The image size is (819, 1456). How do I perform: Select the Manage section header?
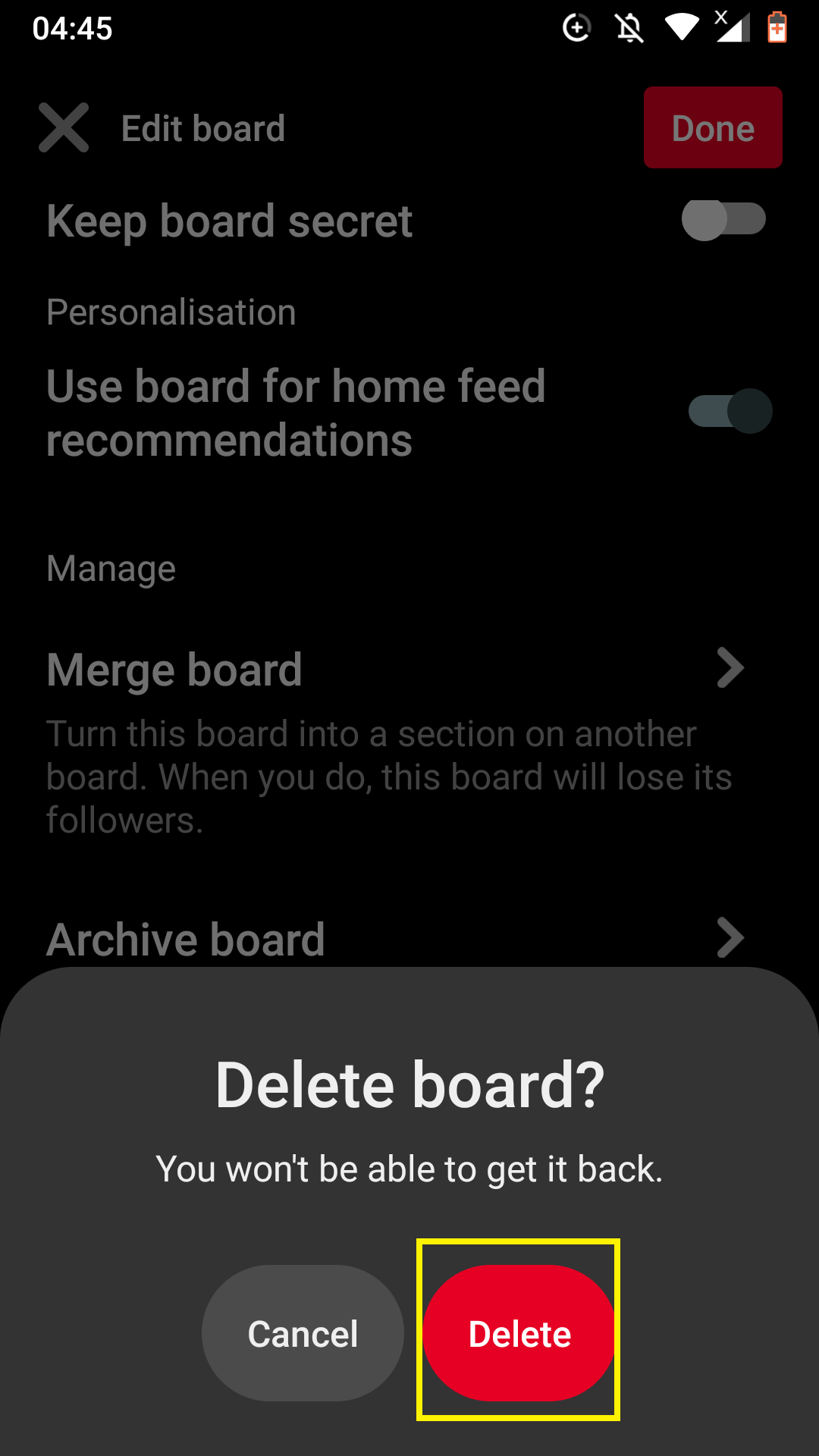[111, 568]
